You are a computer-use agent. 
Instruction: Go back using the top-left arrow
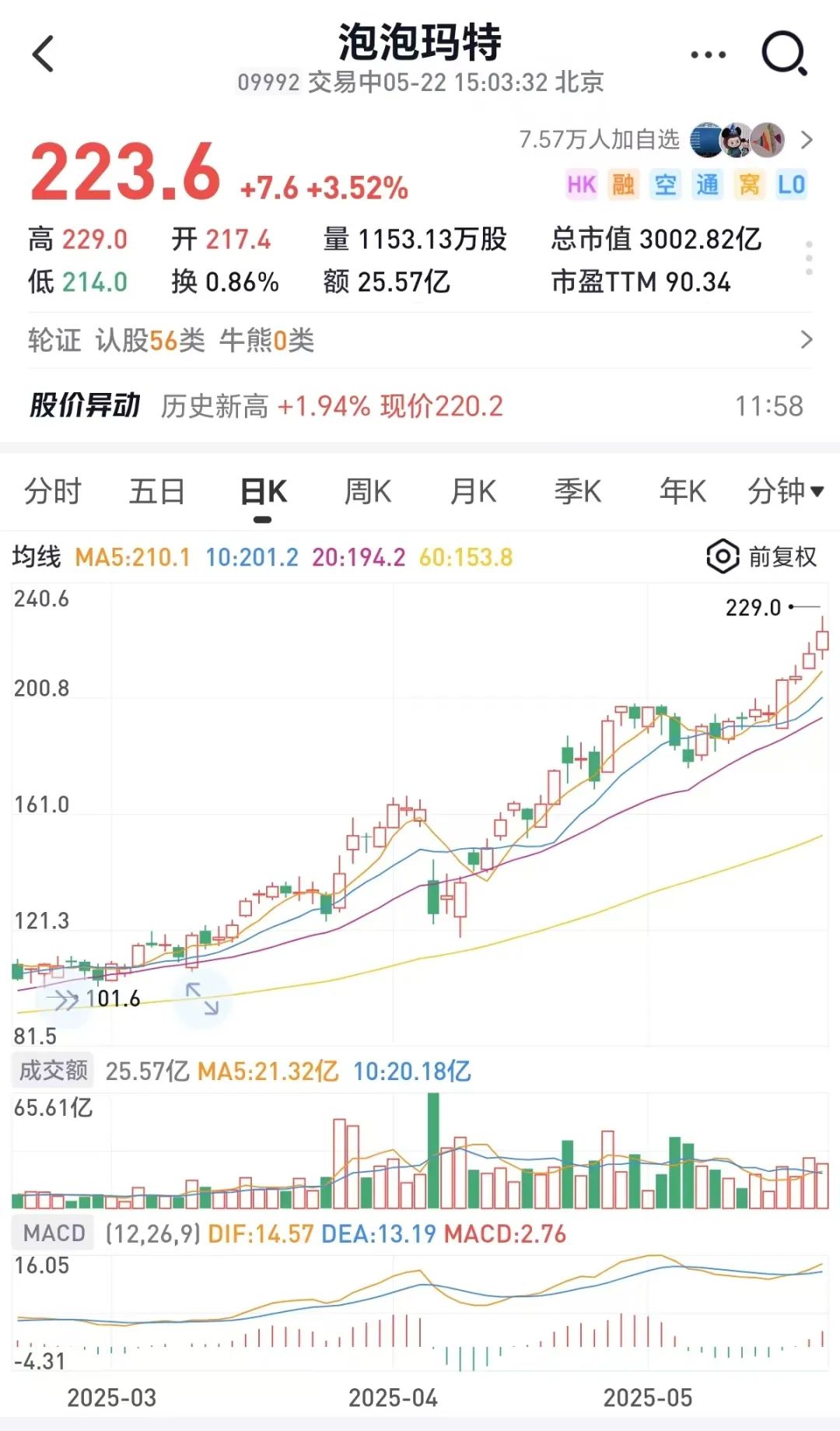(44, 54)
